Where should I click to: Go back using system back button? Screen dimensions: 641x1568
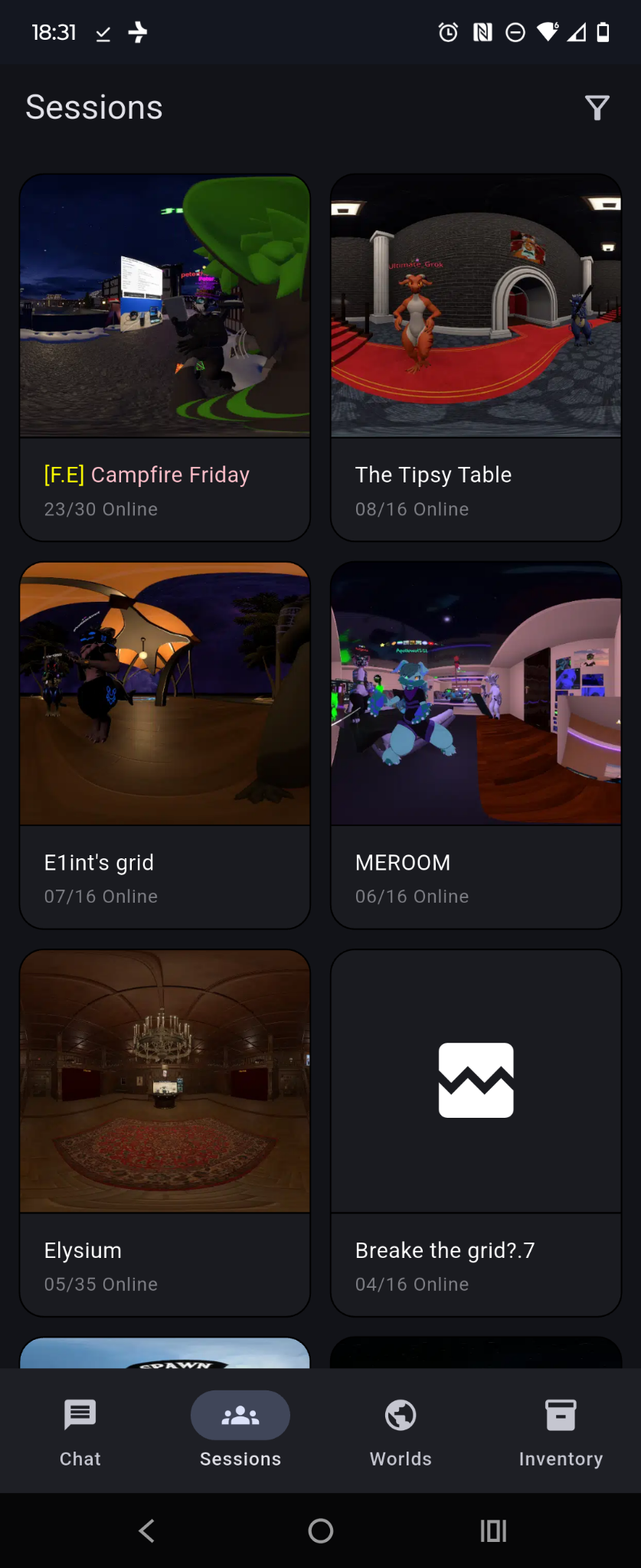(x=147, y=1530)
